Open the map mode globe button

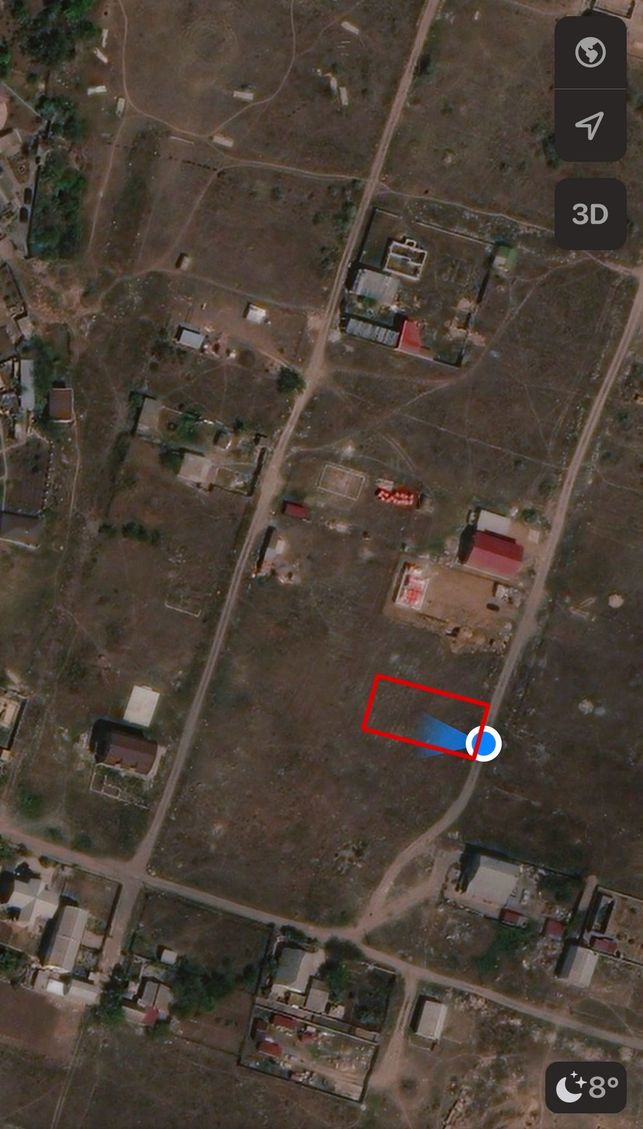coord(590,53)
